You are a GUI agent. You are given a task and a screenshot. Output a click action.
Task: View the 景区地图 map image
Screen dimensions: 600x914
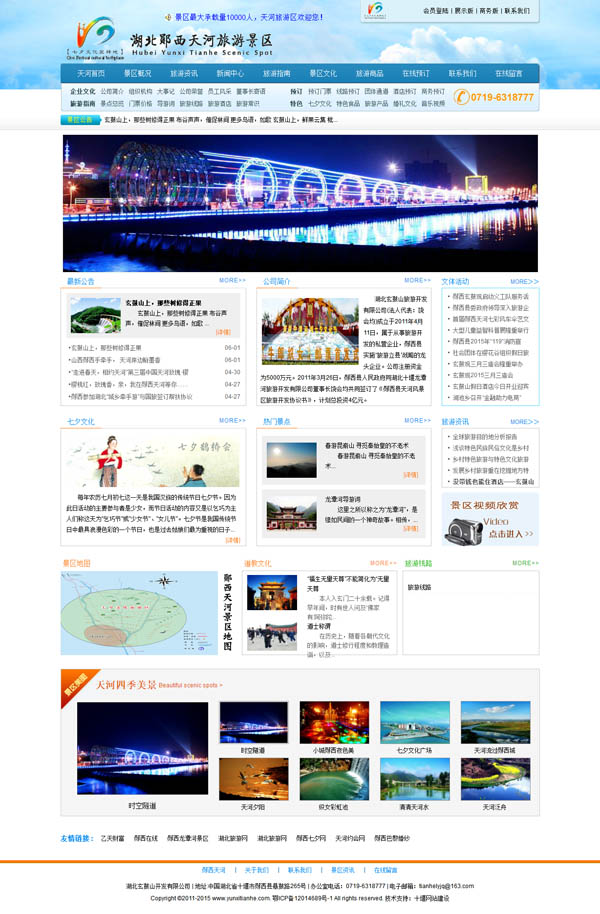(139, 613)
